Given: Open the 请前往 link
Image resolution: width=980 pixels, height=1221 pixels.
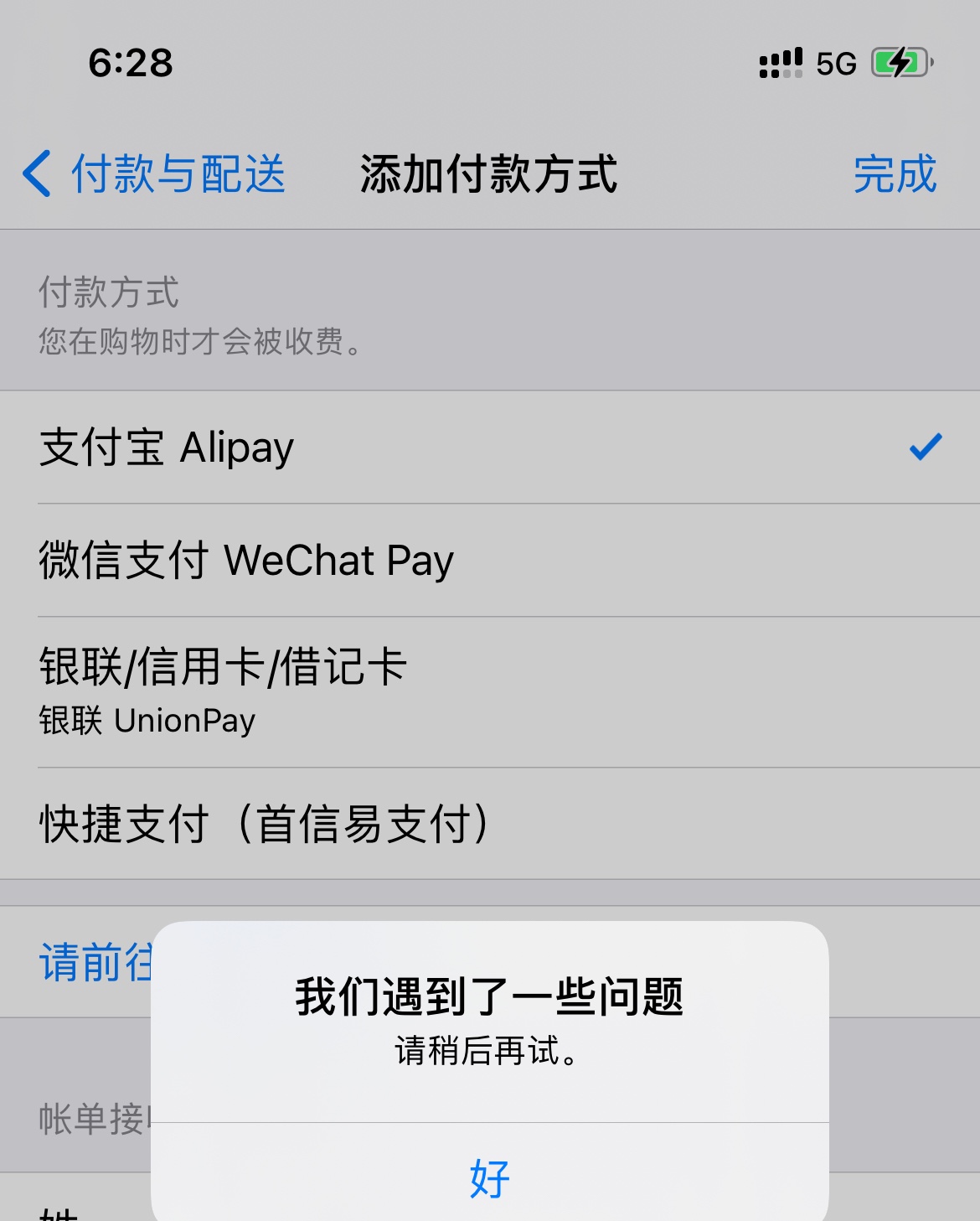Looking at the screenshot, I should click(x=94, y=962).
